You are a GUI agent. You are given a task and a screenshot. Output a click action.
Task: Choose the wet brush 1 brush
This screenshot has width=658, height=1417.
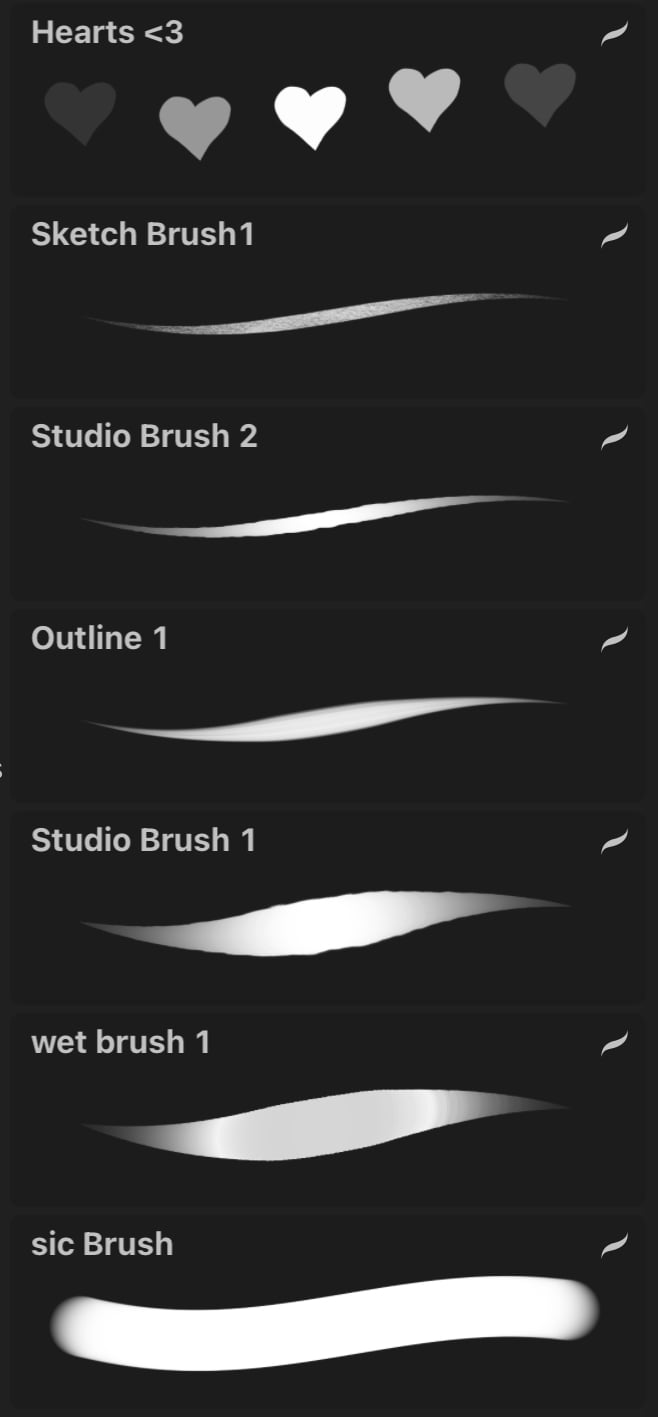326,1109
